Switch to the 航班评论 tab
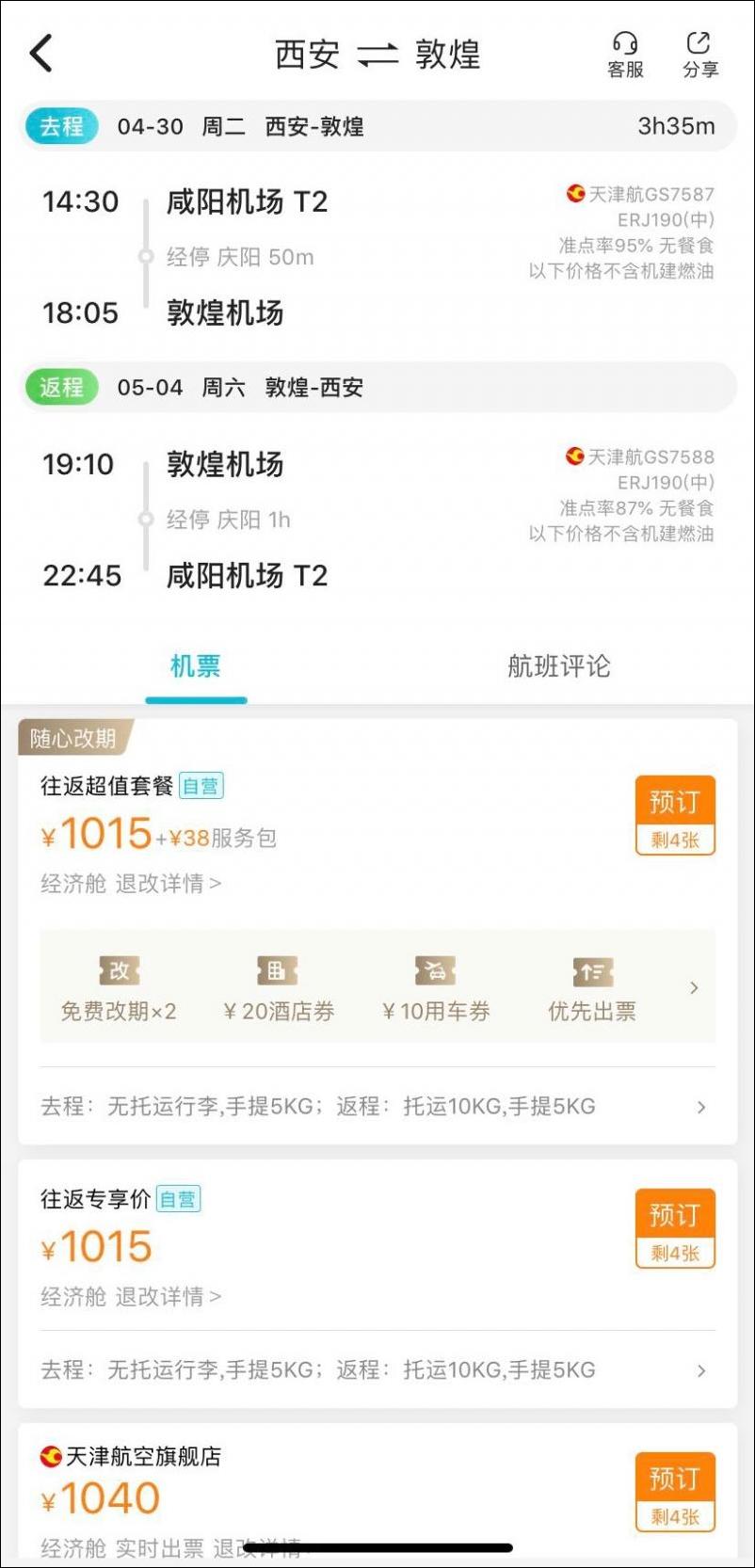The image size is (755, 1568). click(x=558, y=666)
